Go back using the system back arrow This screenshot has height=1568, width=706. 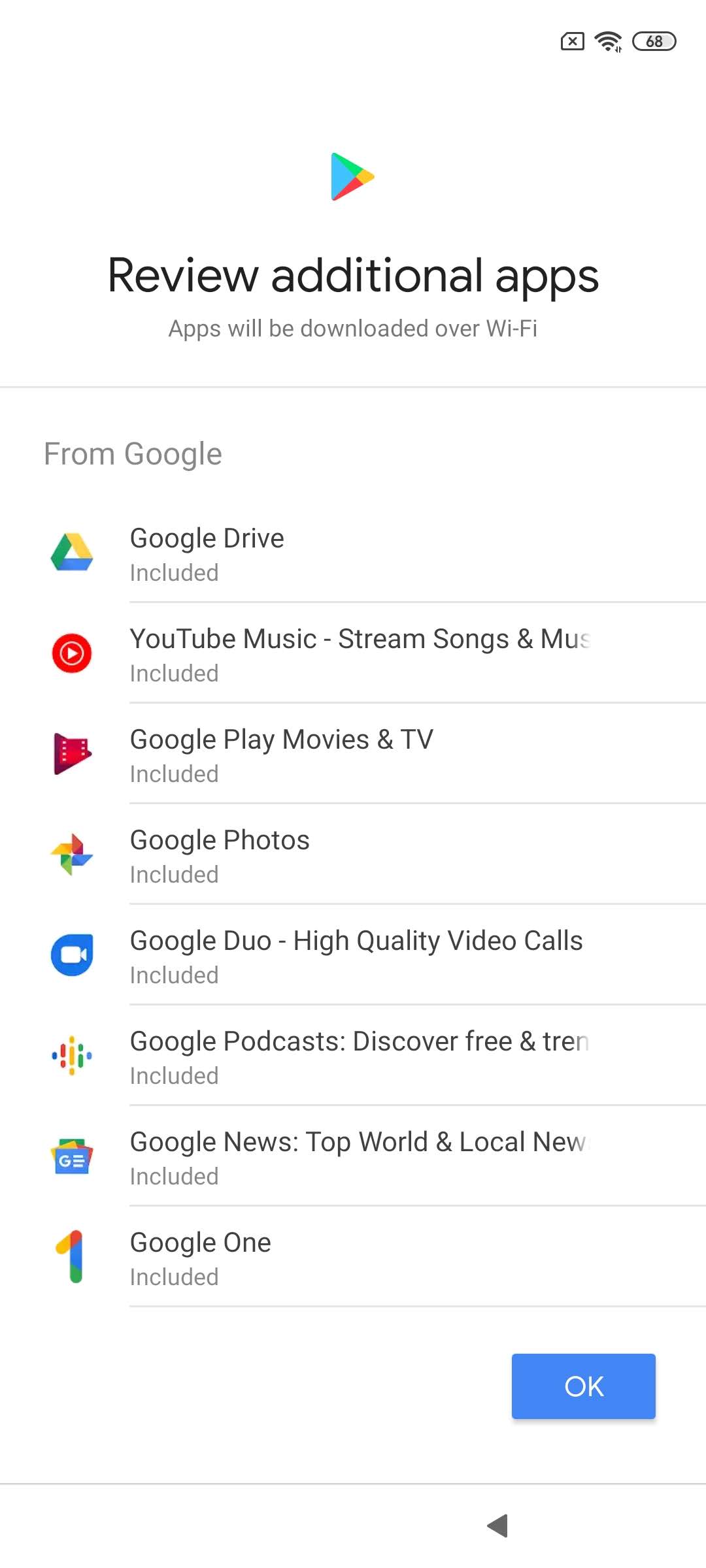point(498,1526)
